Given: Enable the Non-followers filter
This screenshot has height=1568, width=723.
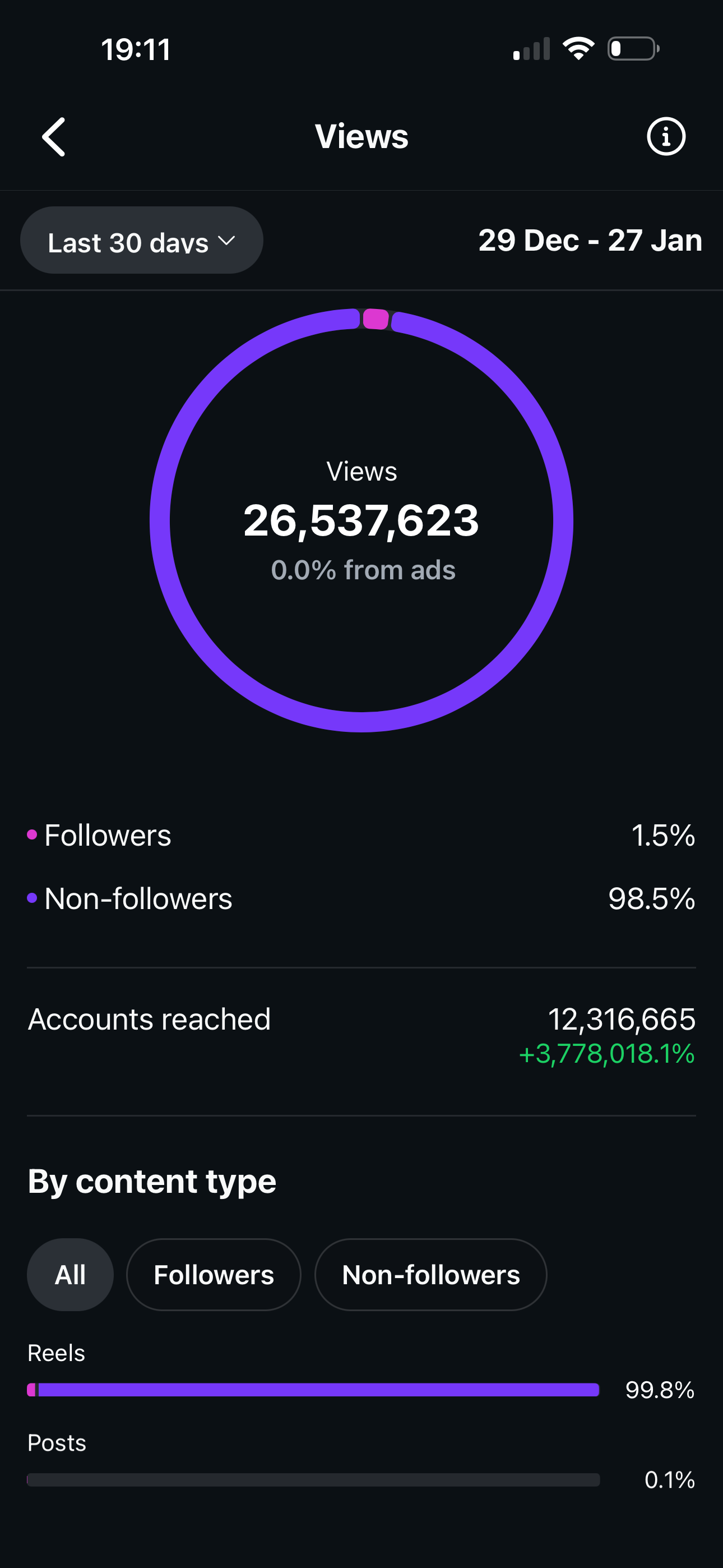Looking at the screenshot, I should click(x=431, y=1275).
